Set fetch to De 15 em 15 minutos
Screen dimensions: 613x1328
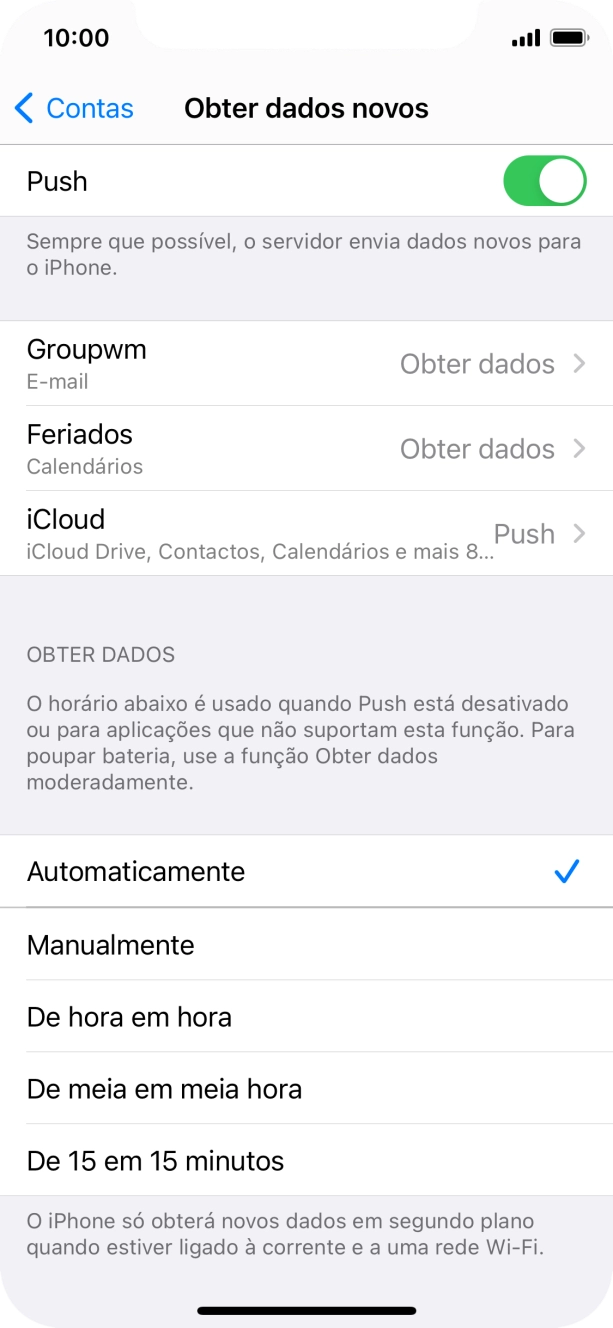(x=306, y=1161)
